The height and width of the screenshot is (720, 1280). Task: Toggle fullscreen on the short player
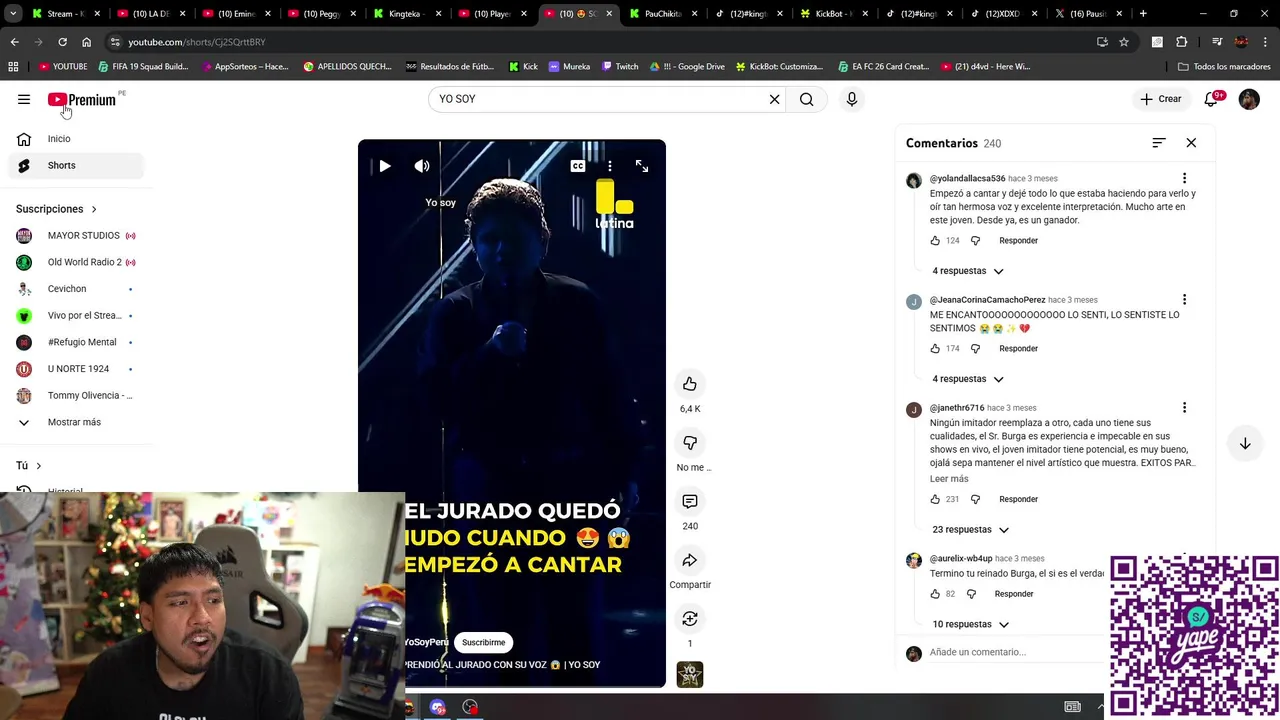pyautogui.click(x=642, y=166)
